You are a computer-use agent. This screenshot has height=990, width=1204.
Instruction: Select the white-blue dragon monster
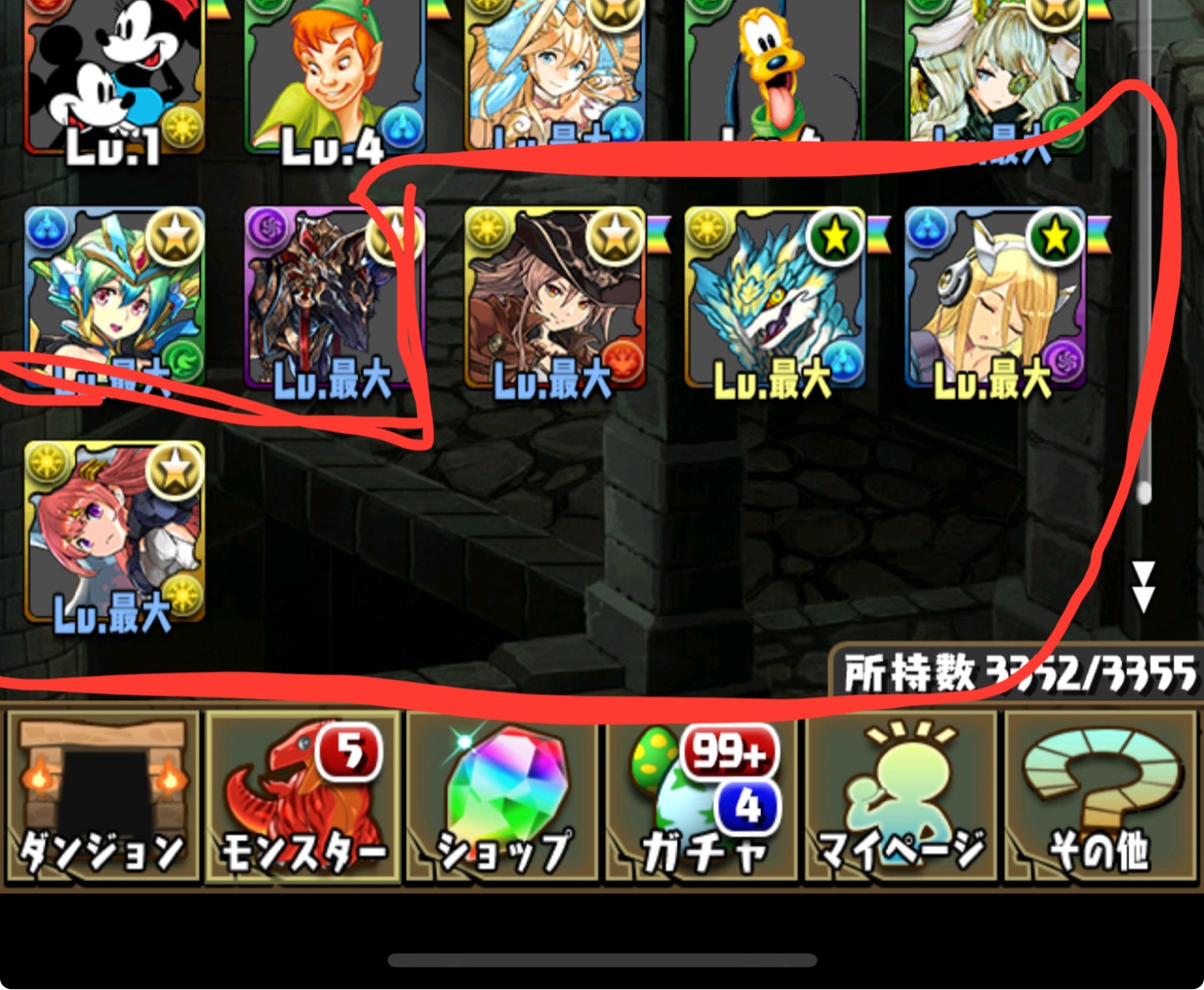click(775, 297)
